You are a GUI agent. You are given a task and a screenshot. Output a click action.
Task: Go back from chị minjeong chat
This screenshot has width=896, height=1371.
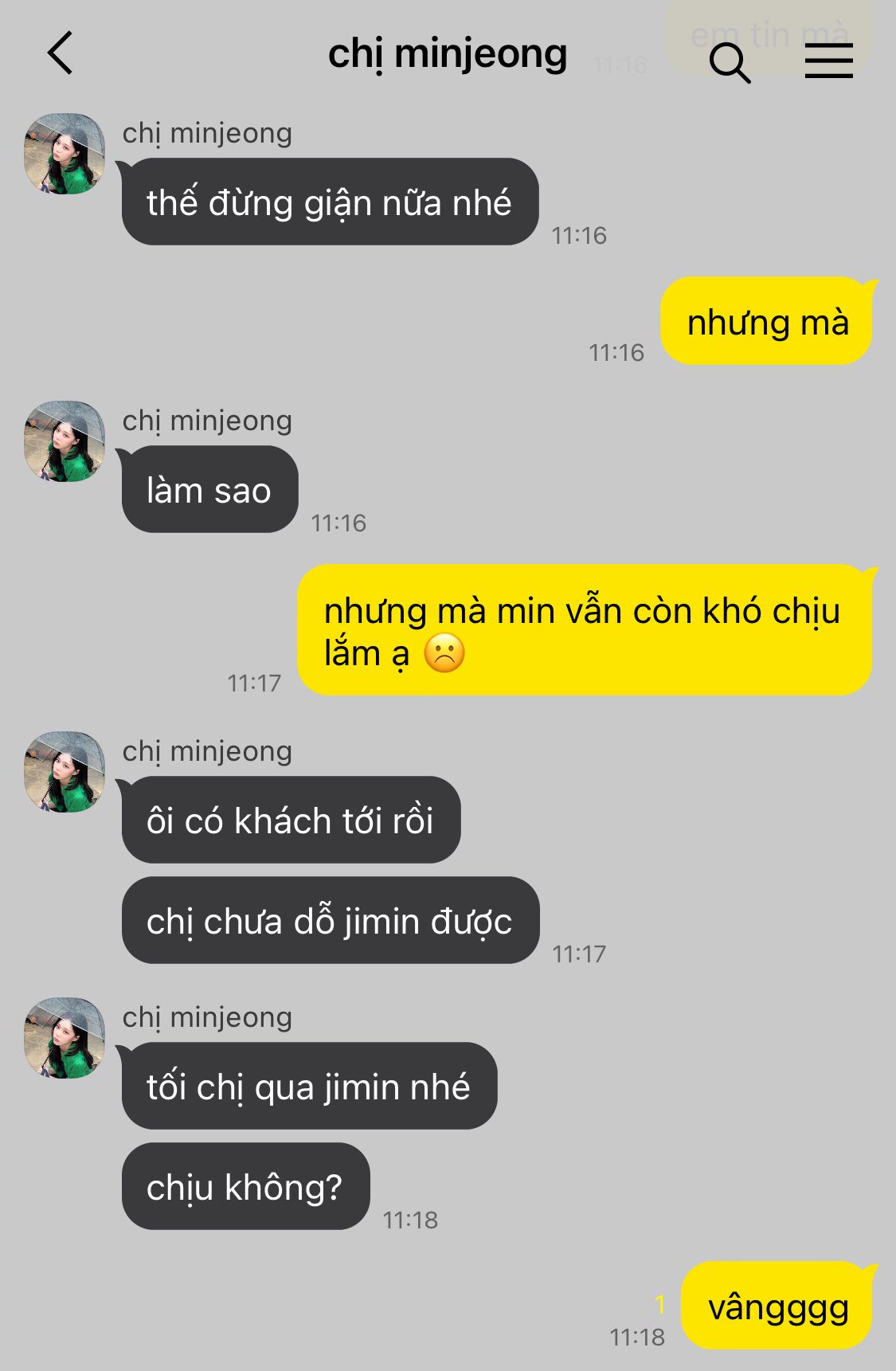point(61,53)
